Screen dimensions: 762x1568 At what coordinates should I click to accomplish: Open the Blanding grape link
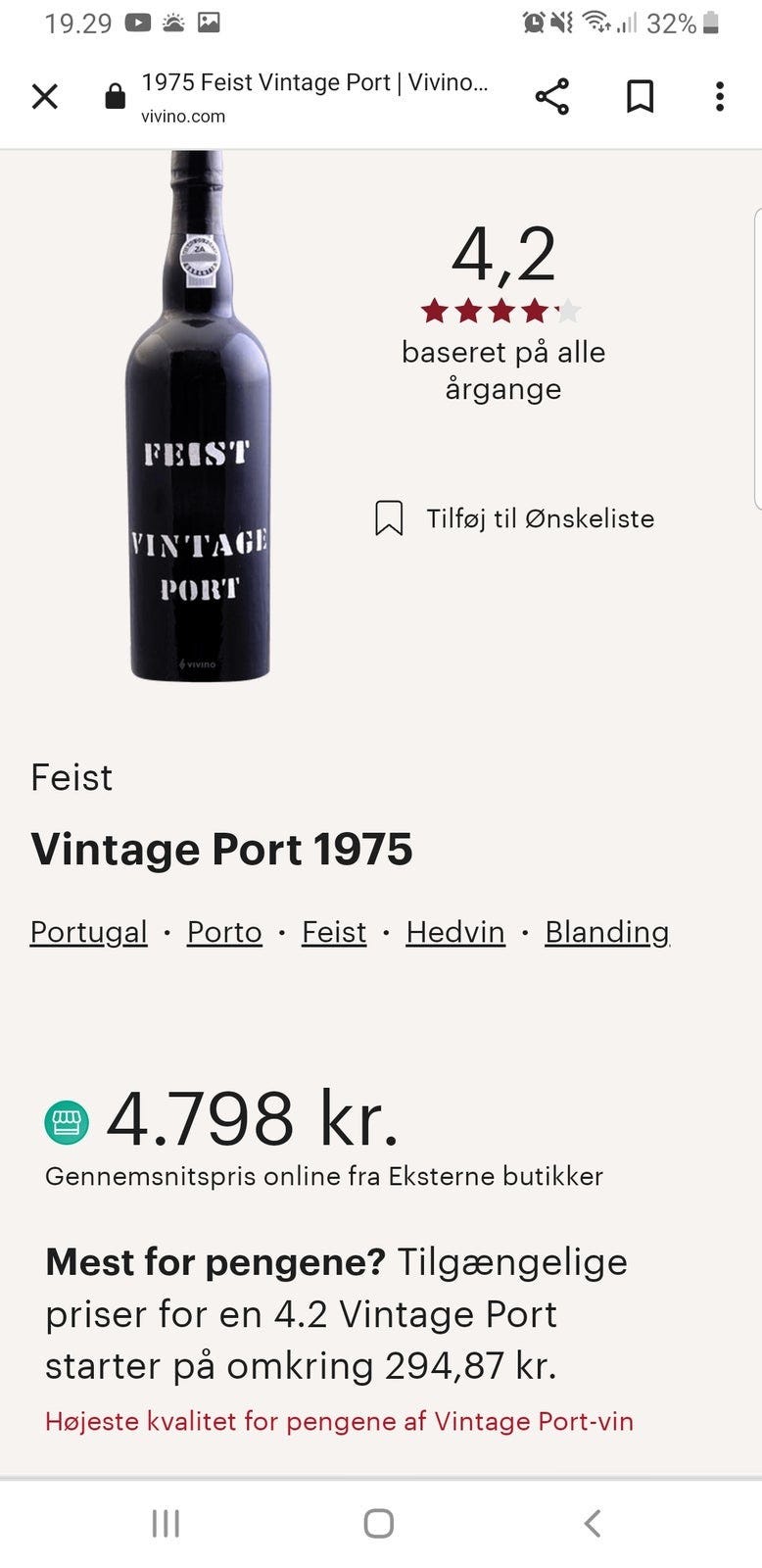(x=606, y=932)
